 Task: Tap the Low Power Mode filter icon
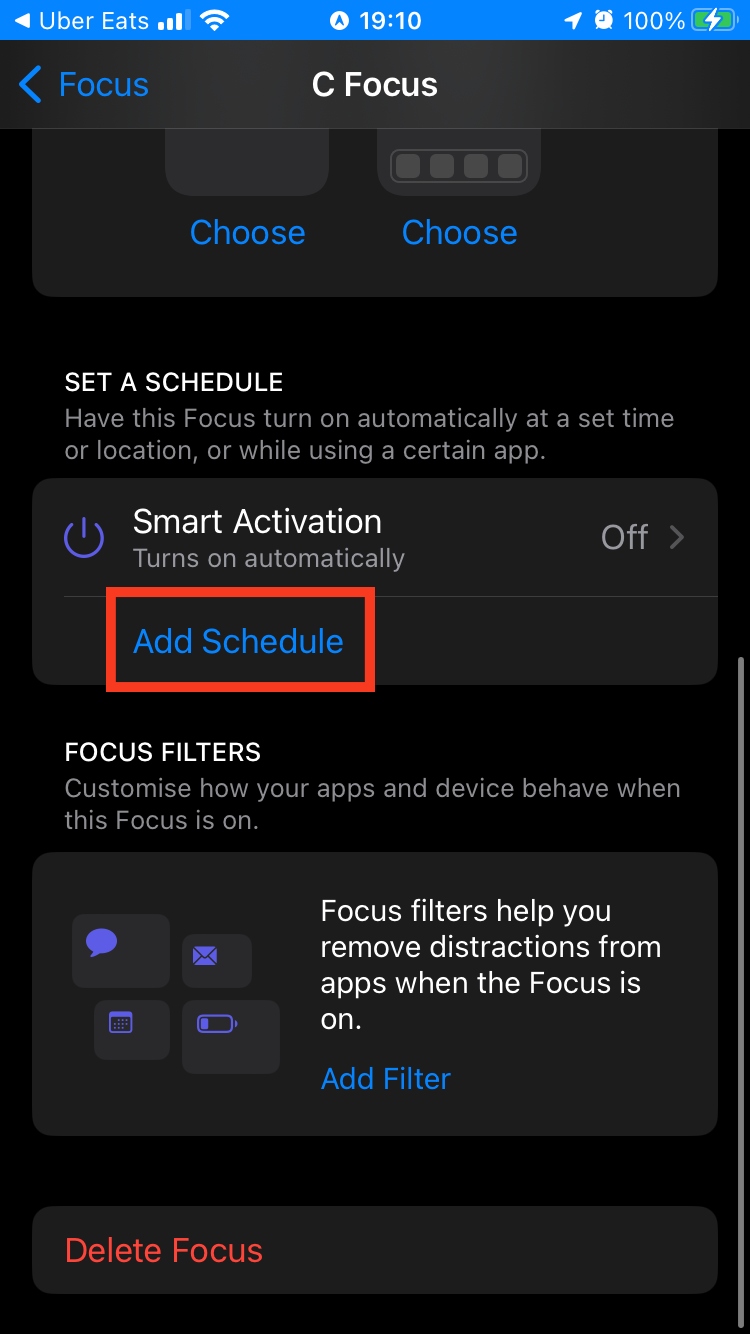pyautogui.click(x=230, y=1037)
